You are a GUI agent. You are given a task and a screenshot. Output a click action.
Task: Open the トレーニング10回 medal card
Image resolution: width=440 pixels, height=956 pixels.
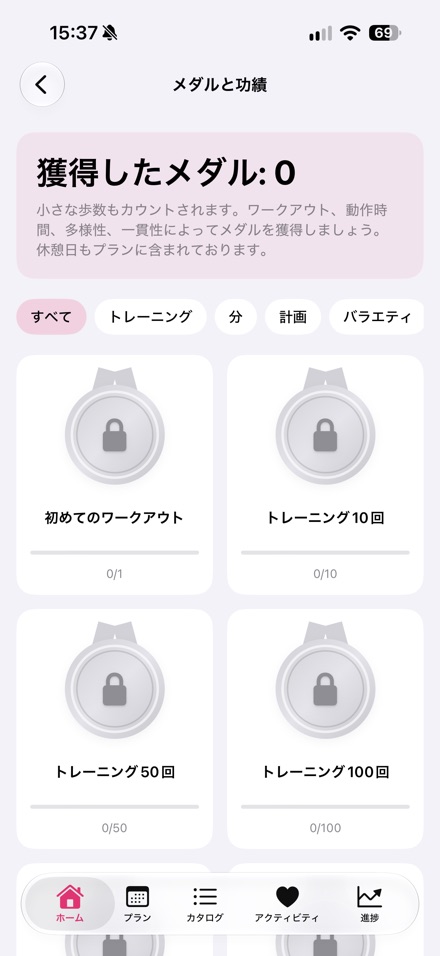click(x=325, y=475)
